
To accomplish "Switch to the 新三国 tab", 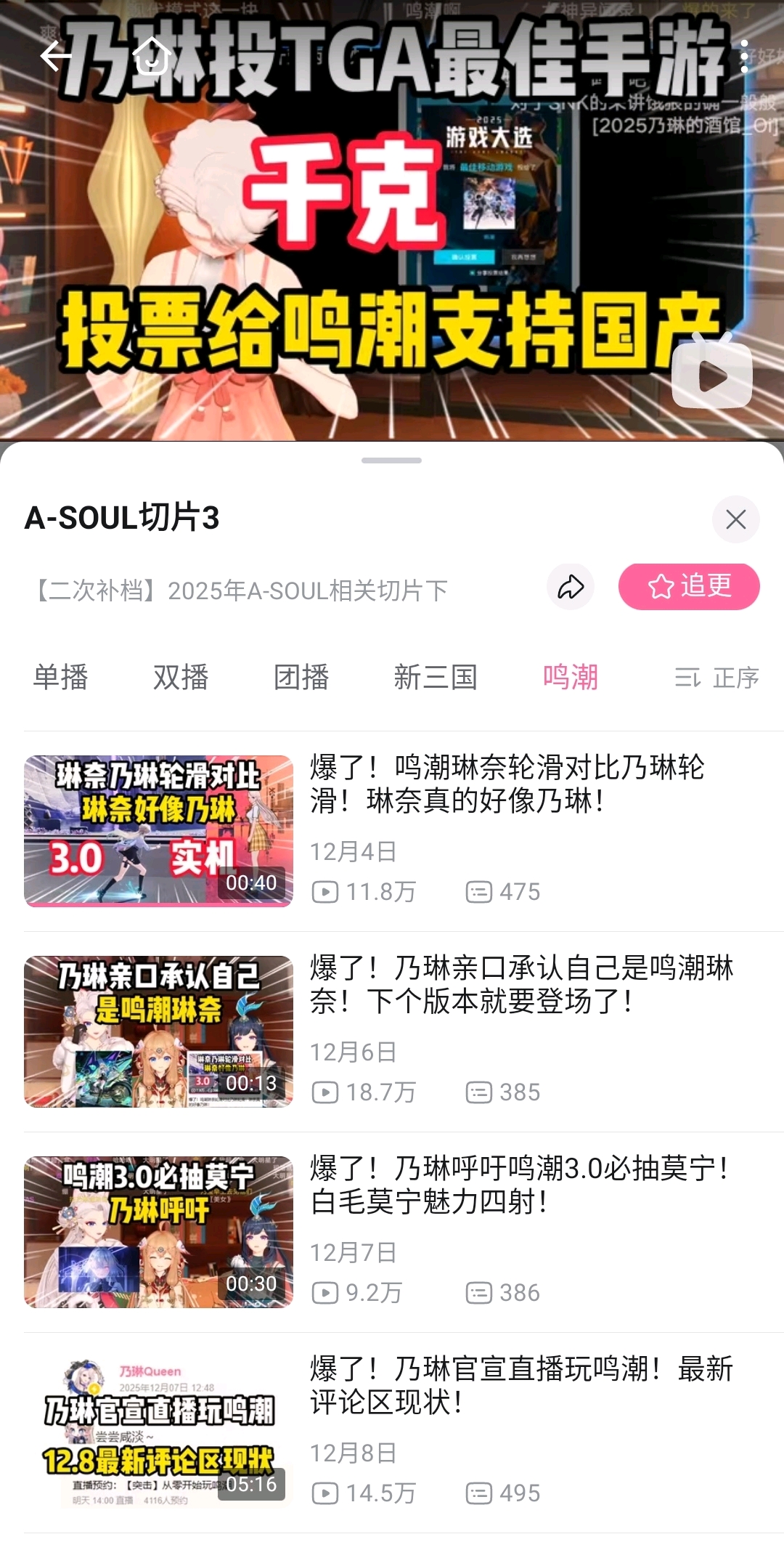I will point(435,678).
